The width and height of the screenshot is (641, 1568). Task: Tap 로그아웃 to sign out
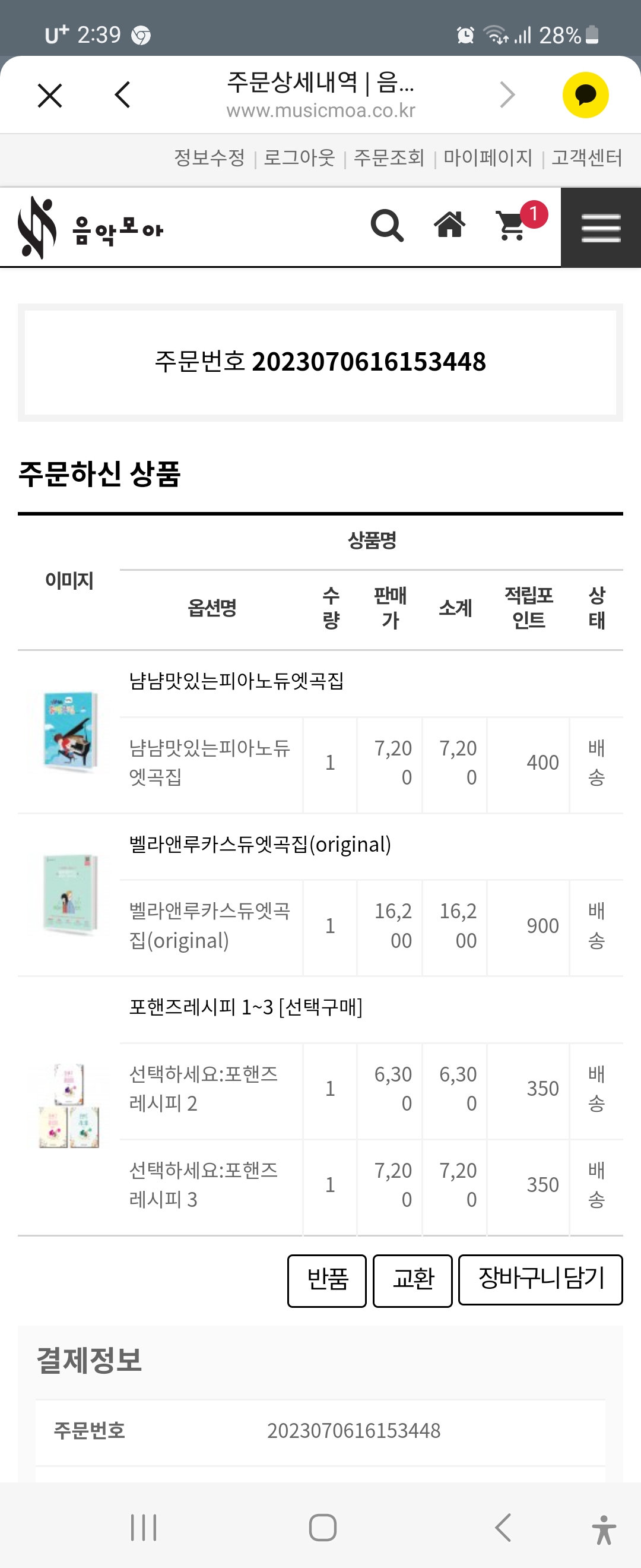tap(299, 157)
